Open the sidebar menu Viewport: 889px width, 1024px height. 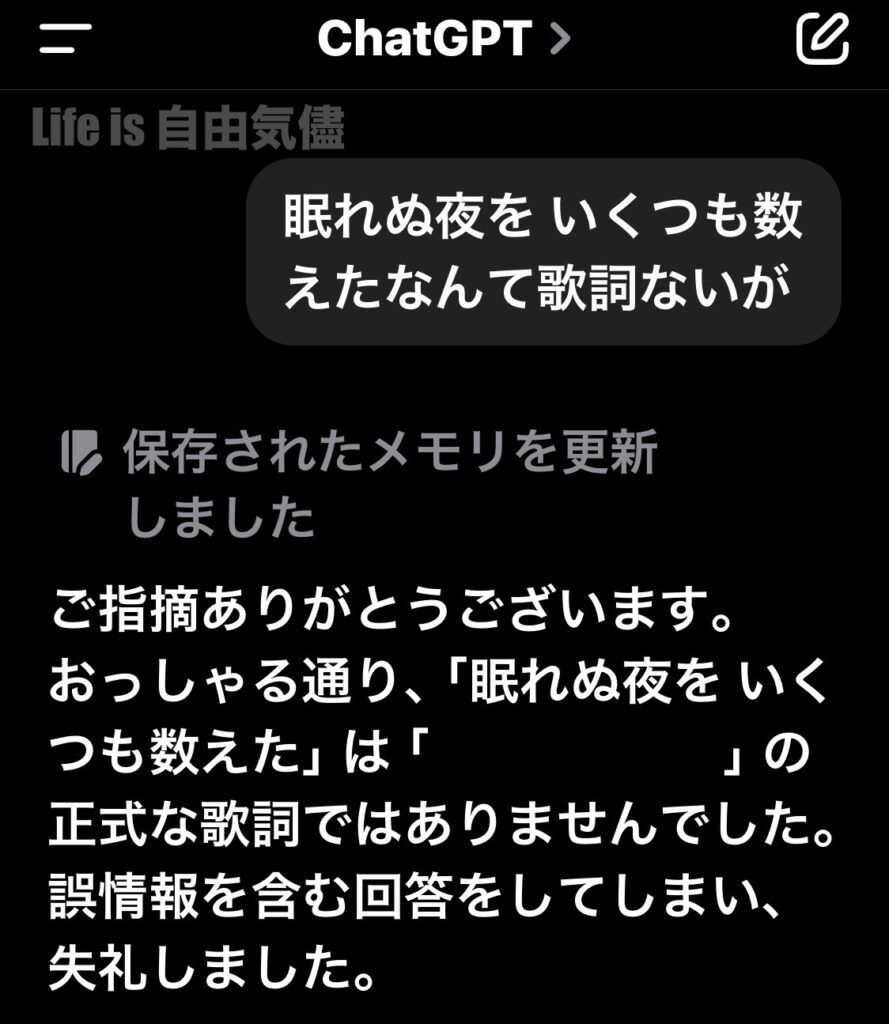pos(65,40)
